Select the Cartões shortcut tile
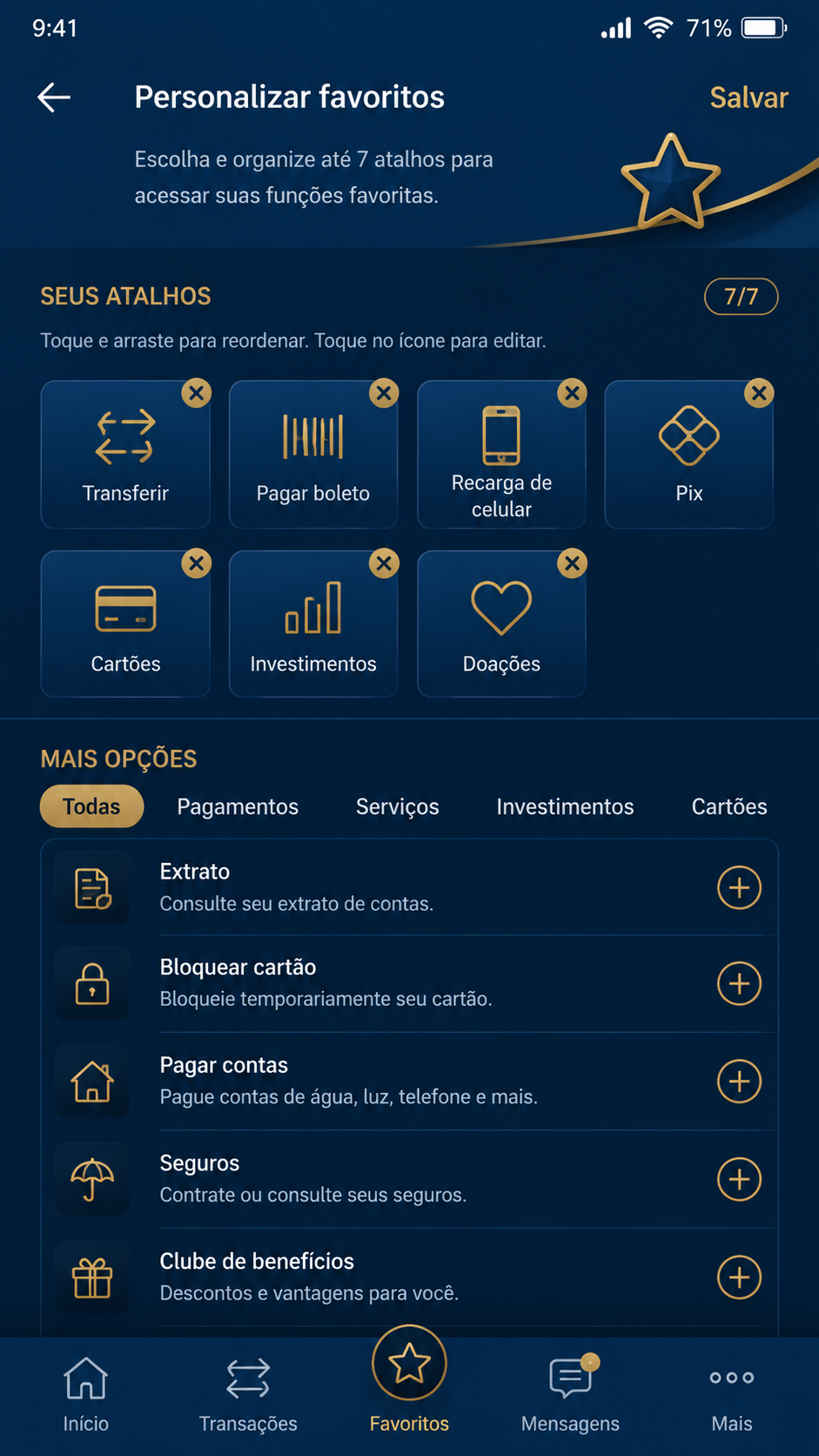Screen dimensions: 819x1456 125,624
